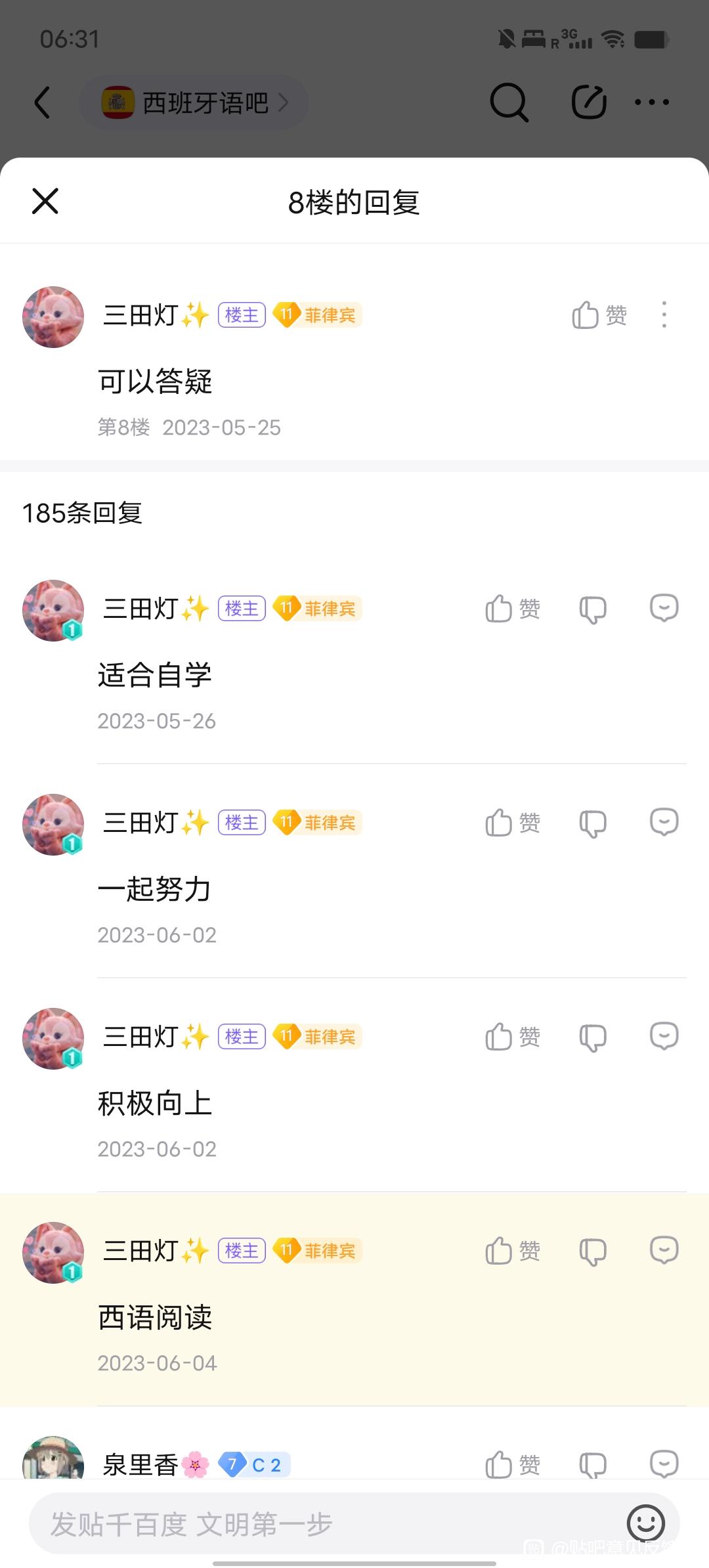This screenshot has width=709, height=1568.
Task: Like the 积极向上 reply
Action: (x=512, y=1037)
